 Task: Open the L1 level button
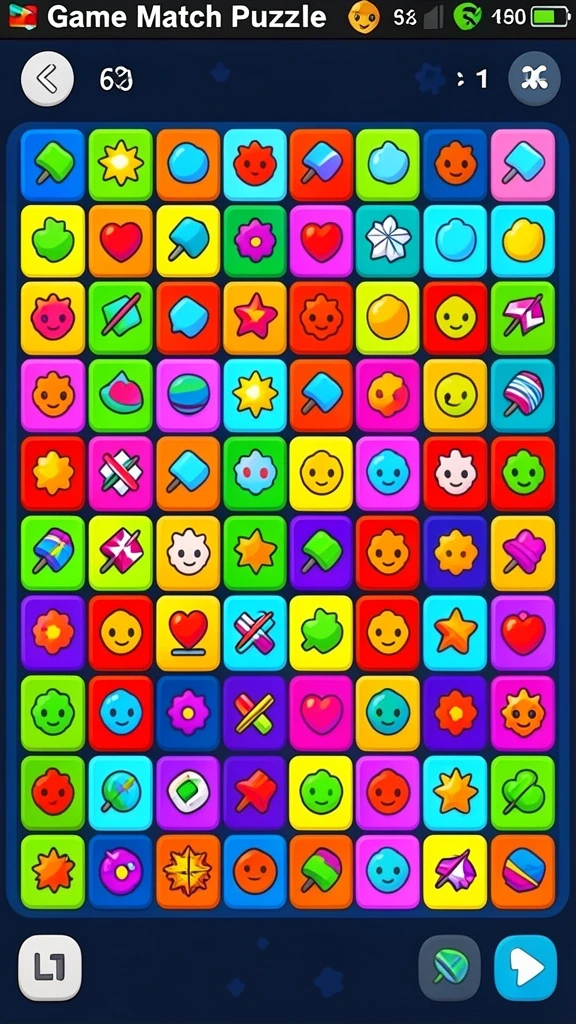[x=50, y=968]
